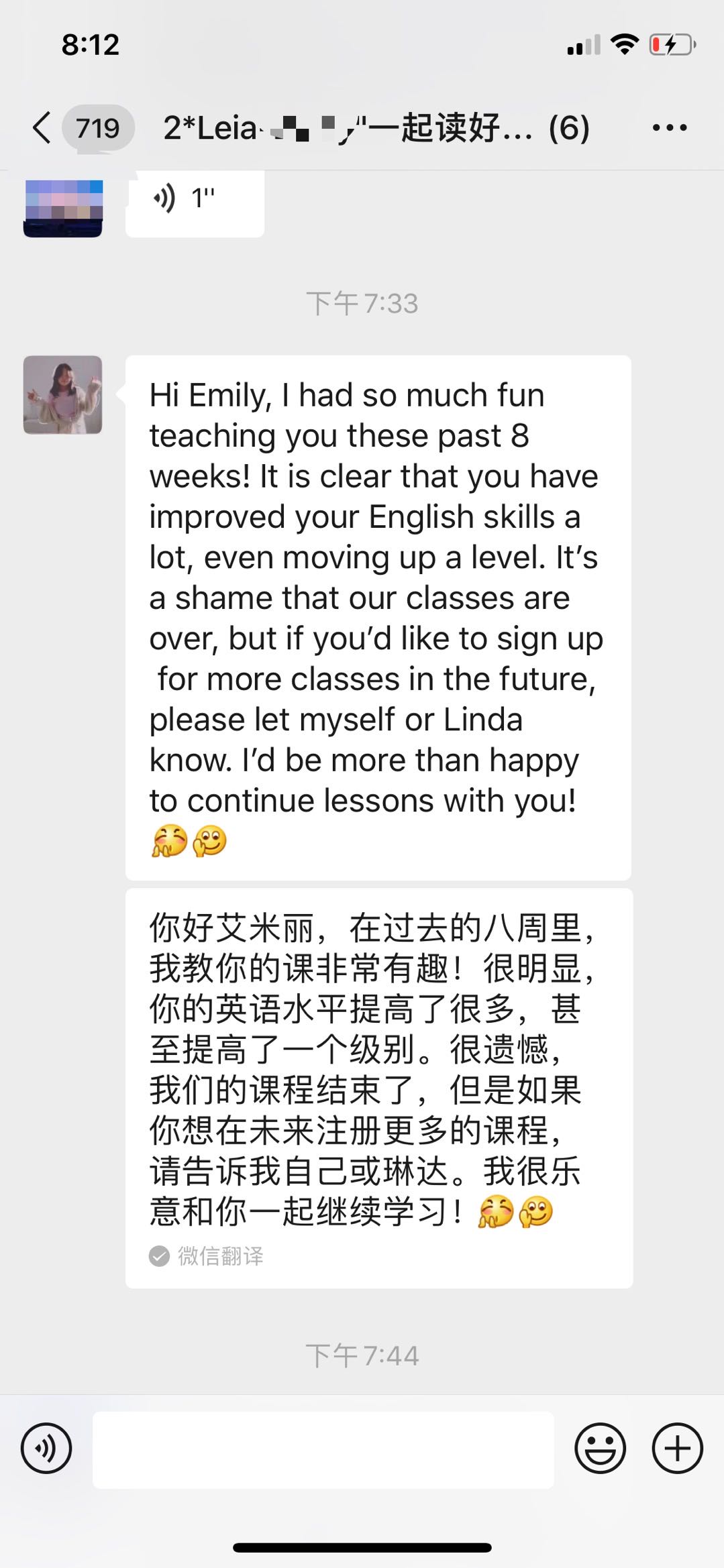The height and width of the screenshot is (1568, 724).
Task: Open the emoji sticker panel
Action: coord(600,1448)
